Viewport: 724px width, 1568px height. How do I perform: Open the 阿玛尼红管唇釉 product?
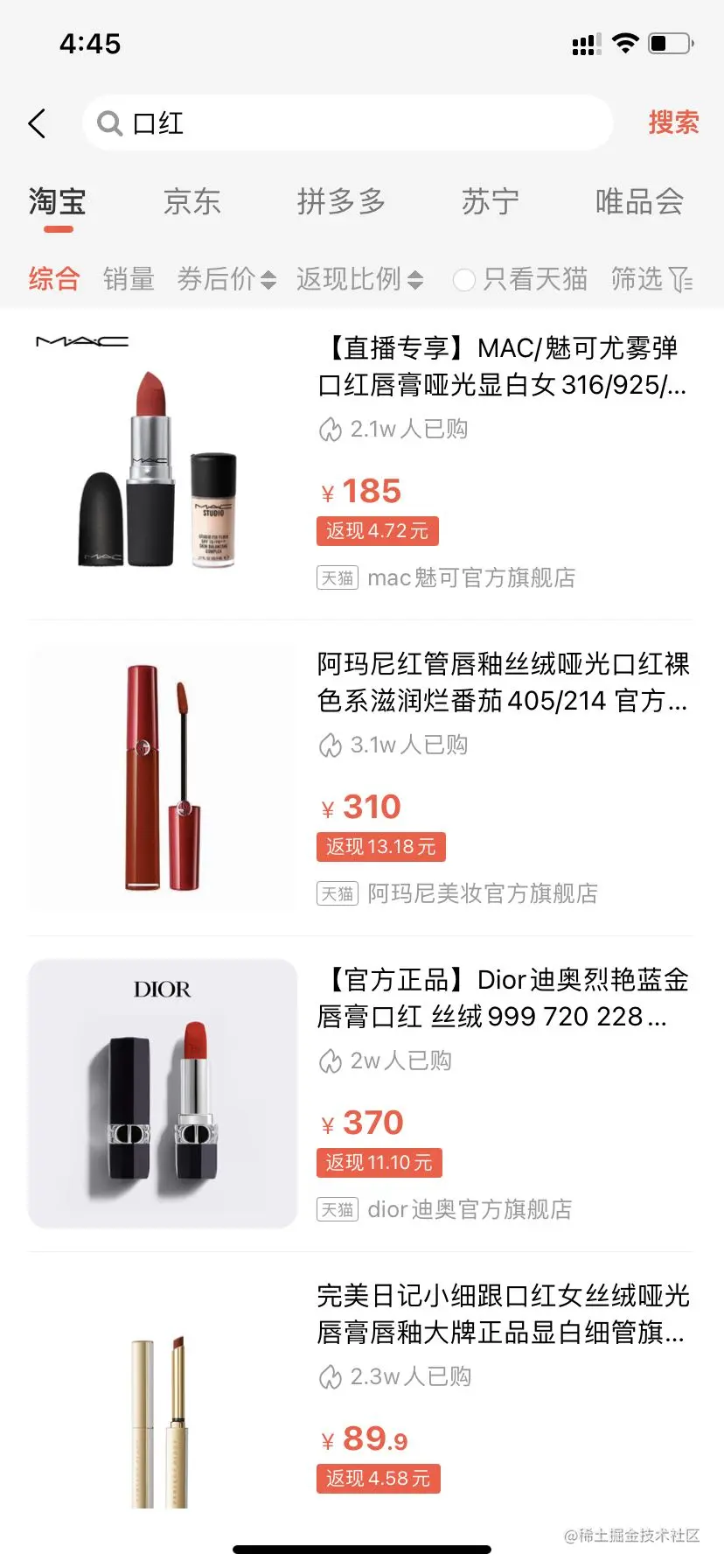point(503,682)
